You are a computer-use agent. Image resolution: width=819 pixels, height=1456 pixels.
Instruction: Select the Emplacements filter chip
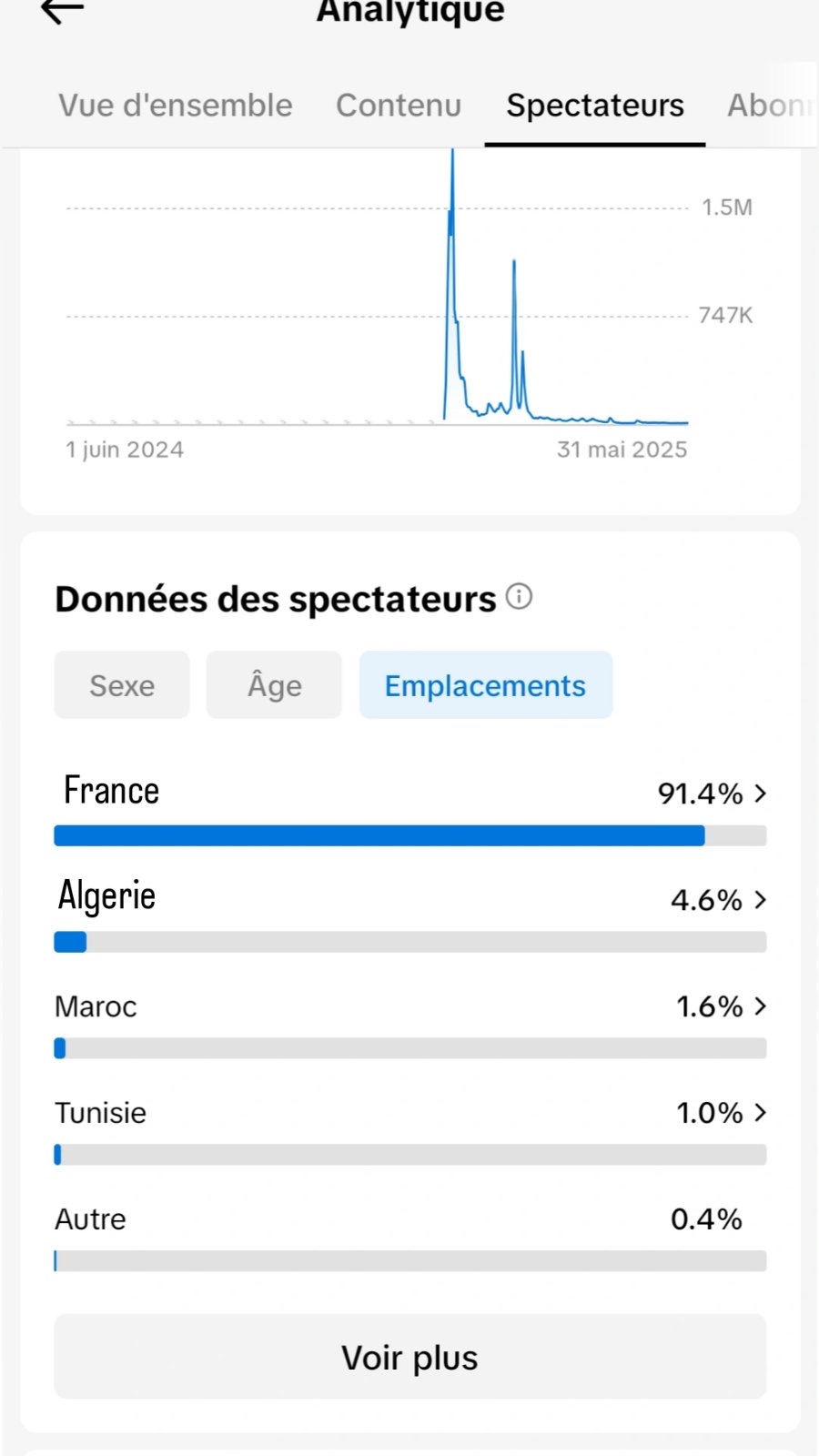pos(485,685)
